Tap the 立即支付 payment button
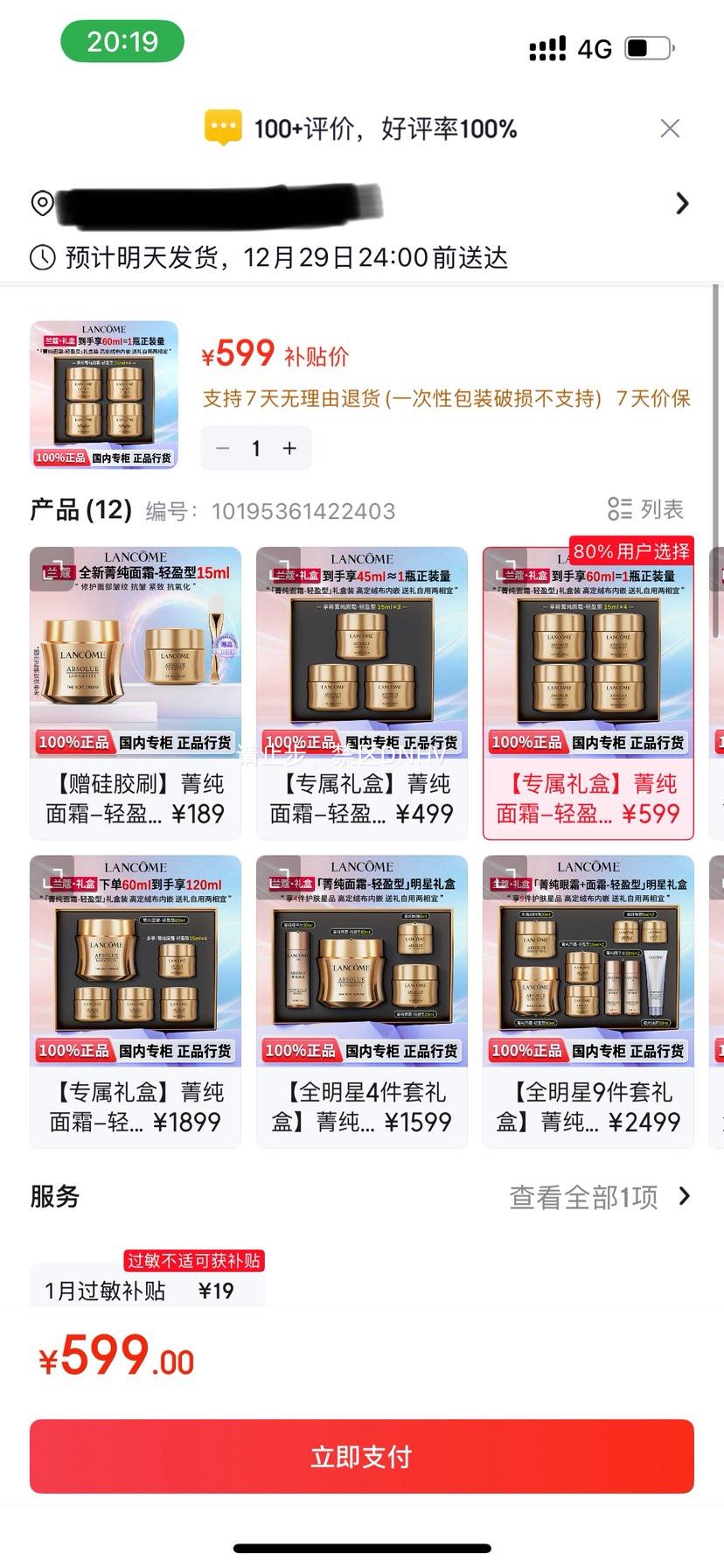Viewport: 724px width, 1568px height. tap(362, 1455)
